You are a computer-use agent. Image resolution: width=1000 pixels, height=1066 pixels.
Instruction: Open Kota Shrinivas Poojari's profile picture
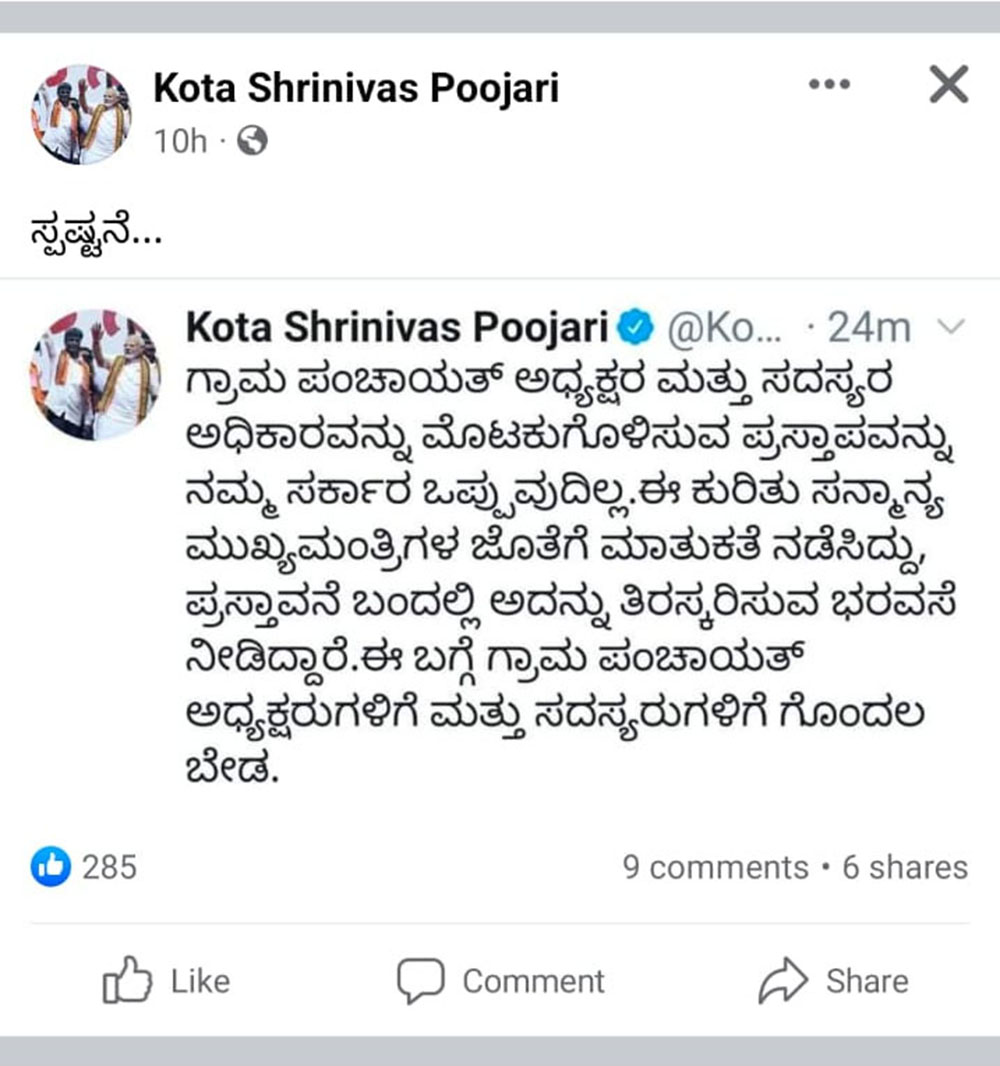tap(81, 114)
